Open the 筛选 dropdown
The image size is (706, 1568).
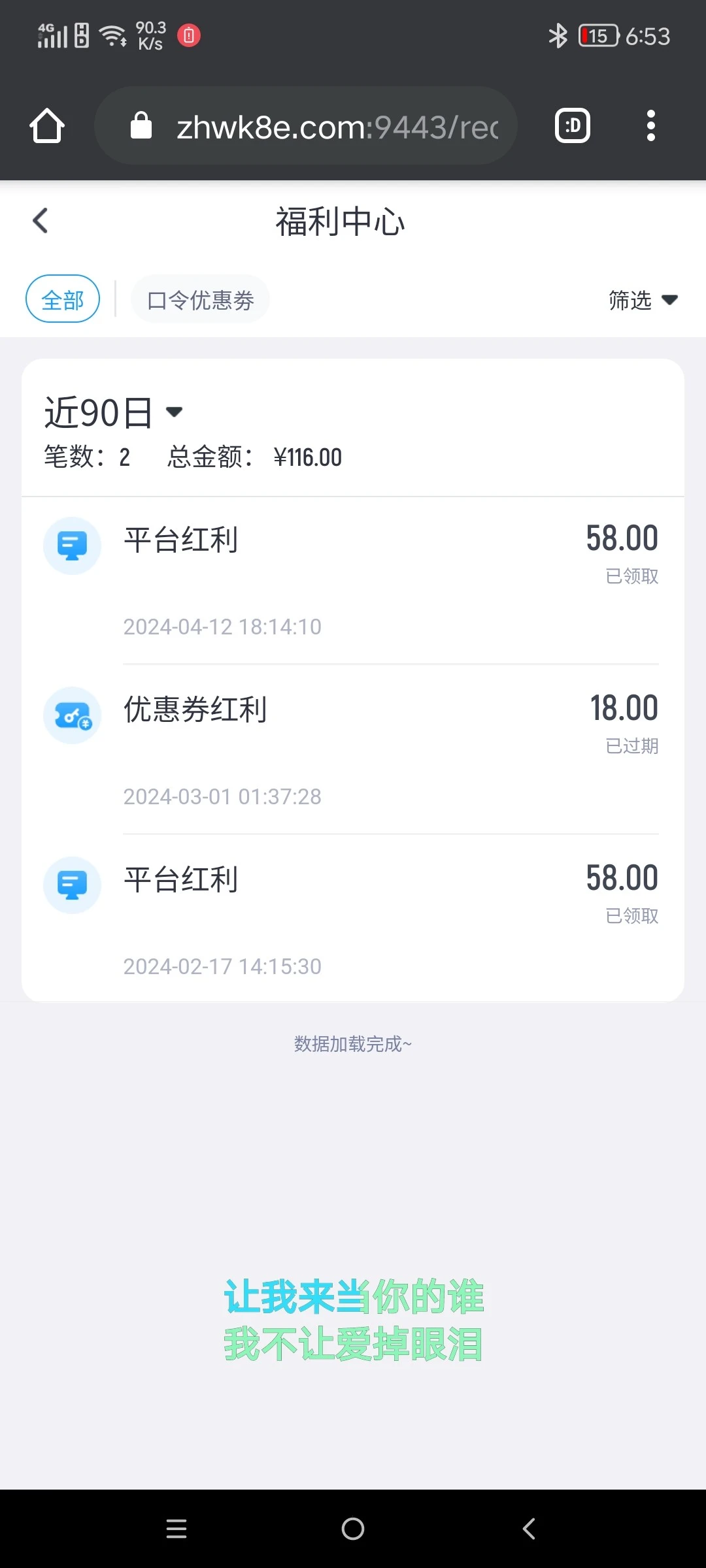pos(644,300)
